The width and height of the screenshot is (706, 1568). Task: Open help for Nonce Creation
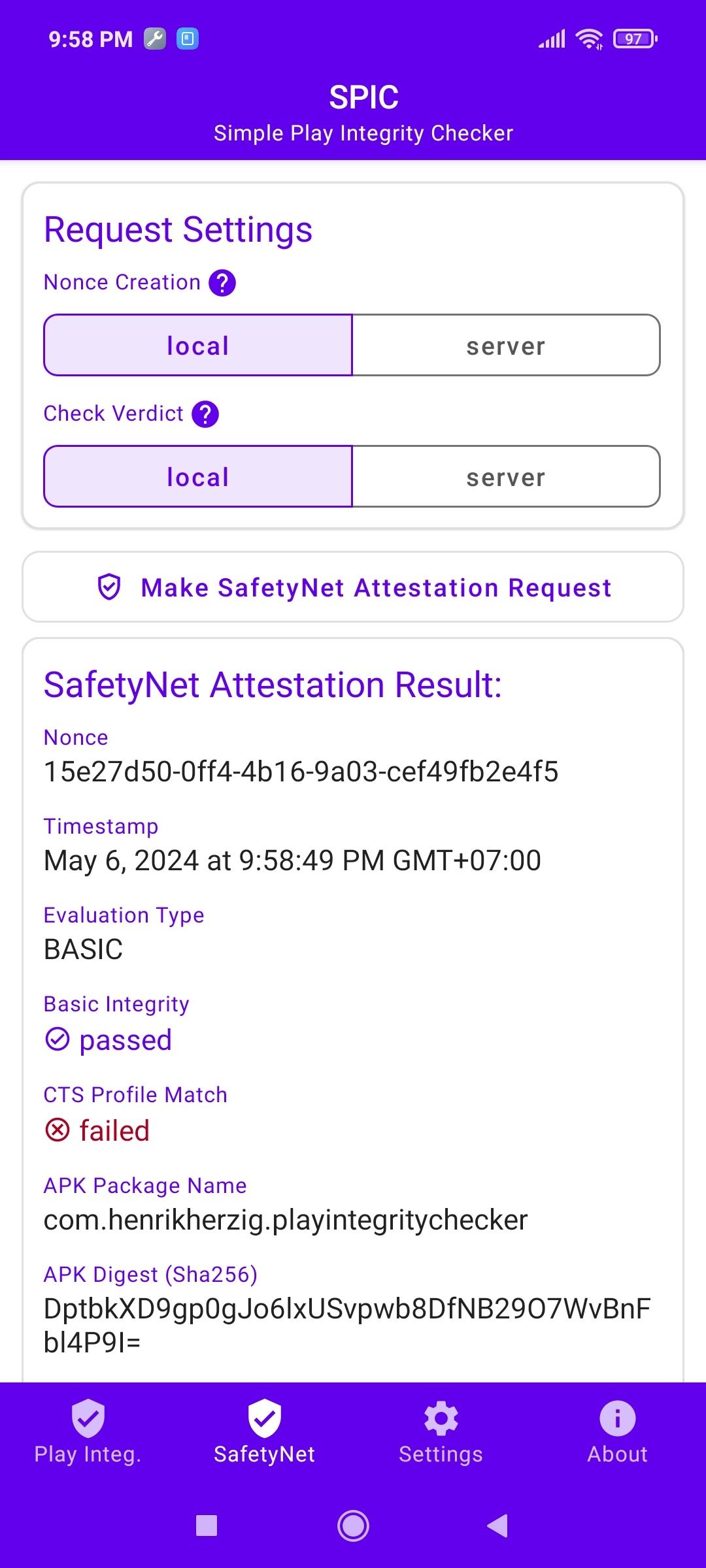[222, 283]
